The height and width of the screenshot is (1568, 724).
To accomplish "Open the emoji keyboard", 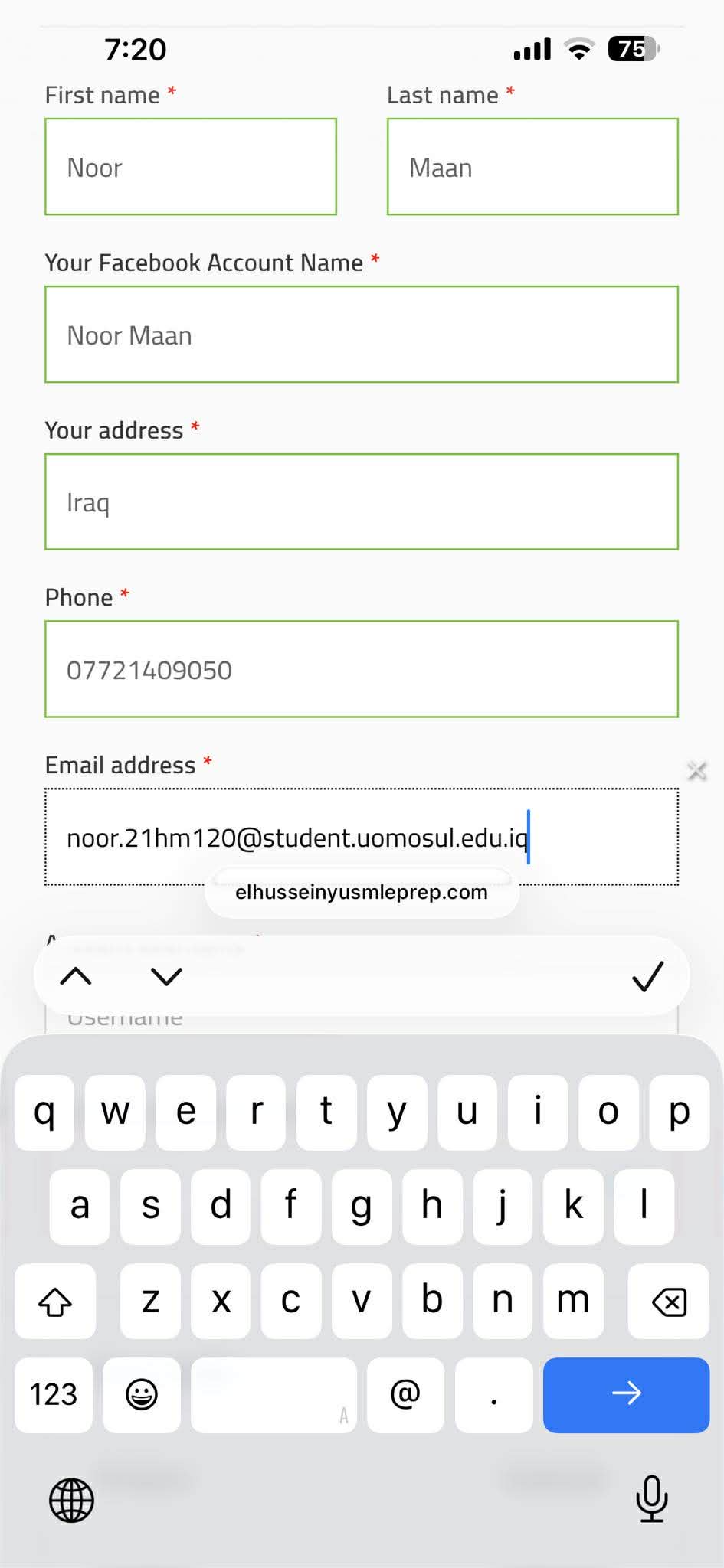I will tap(142, 1394).
